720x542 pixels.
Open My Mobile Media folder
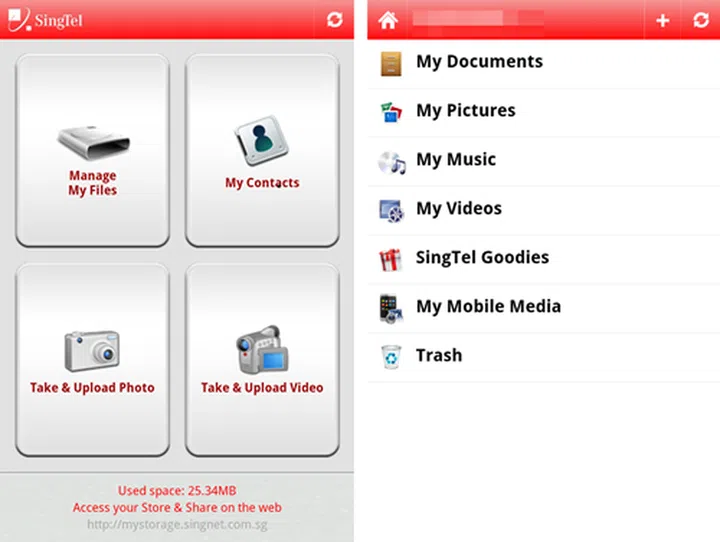pos(488,307)
